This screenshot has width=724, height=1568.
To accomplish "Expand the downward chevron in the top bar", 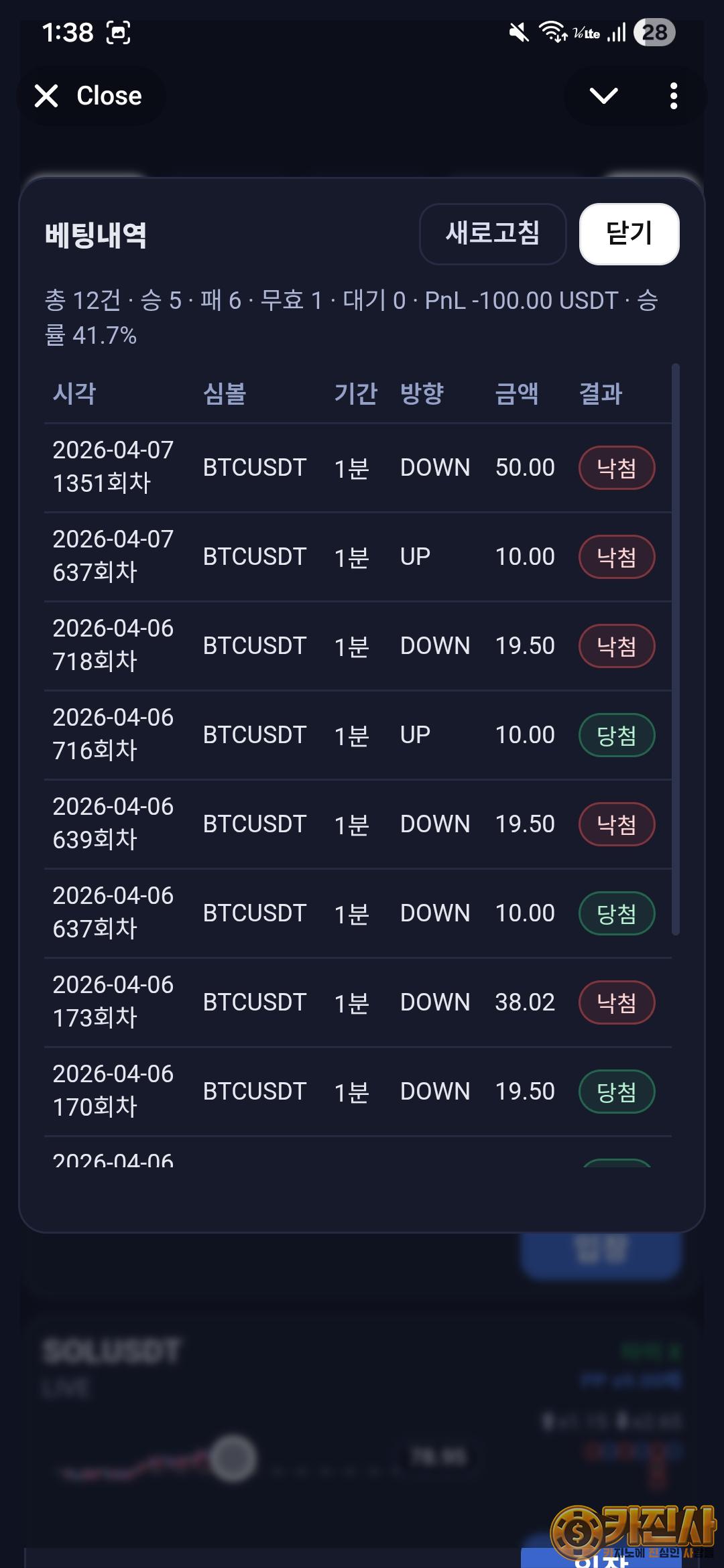I will pyautogui.click(x=603, y=96).
